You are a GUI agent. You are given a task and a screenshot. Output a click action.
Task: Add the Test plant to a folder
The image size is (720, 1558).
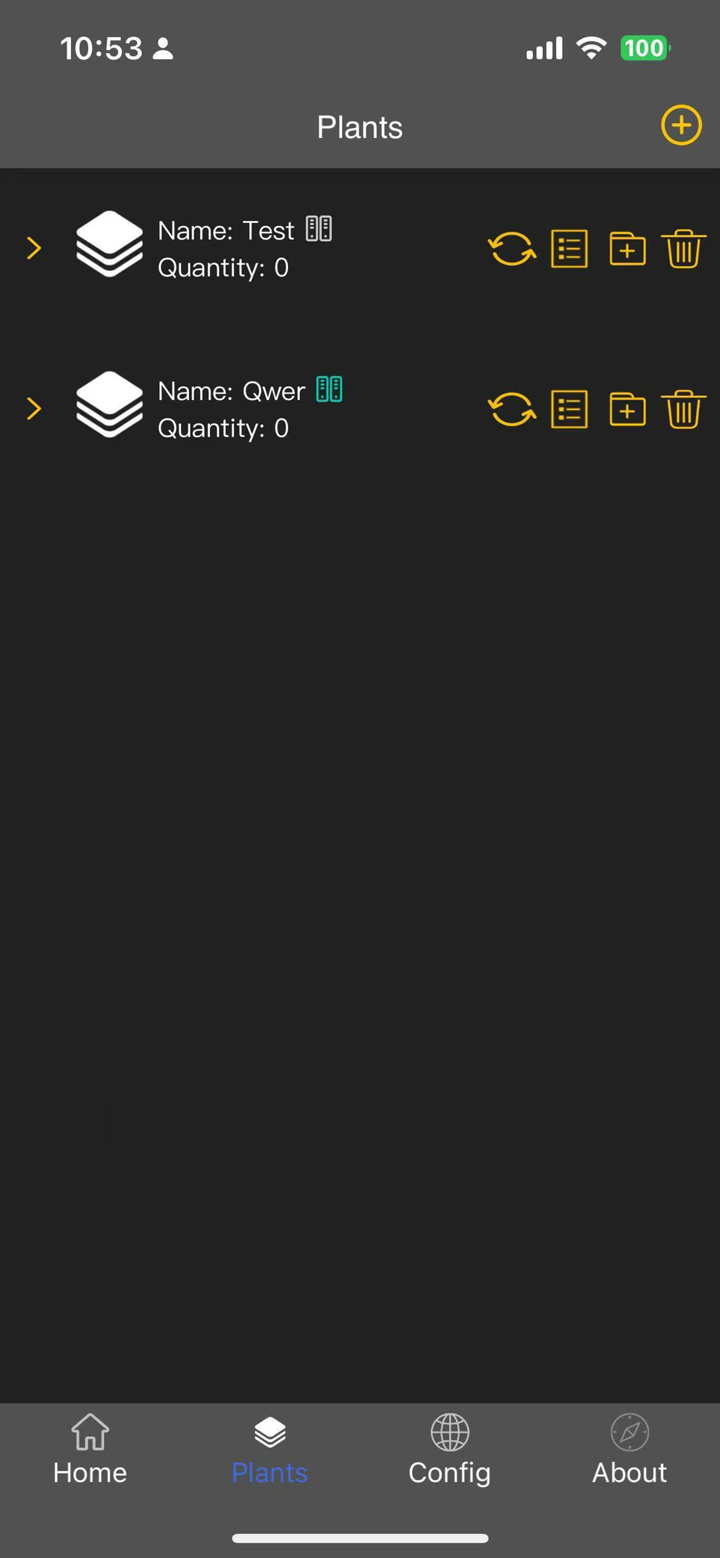pyautogui.click(x=627, y=249)
